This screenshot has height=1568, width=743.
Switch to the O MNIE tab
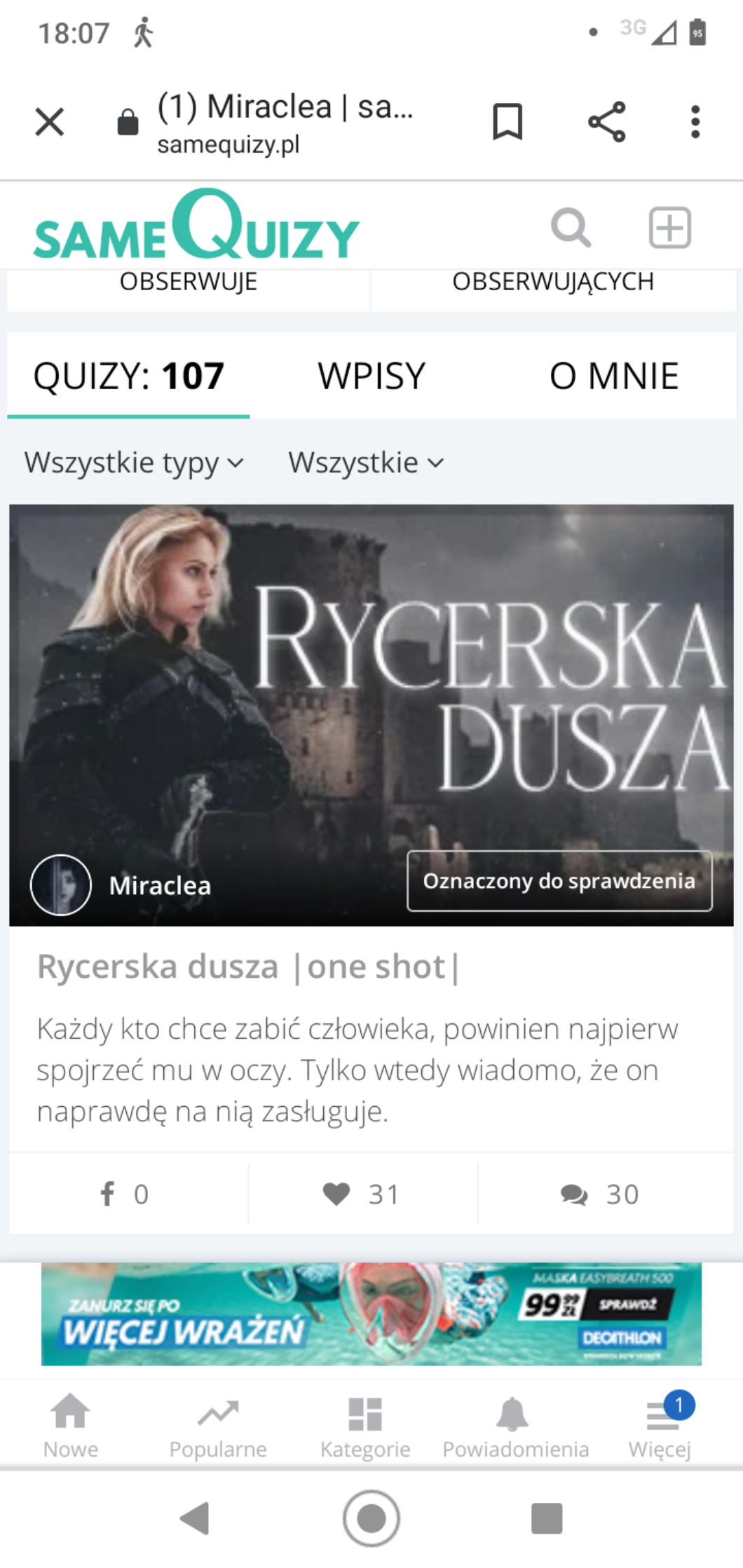click(613, 376)
